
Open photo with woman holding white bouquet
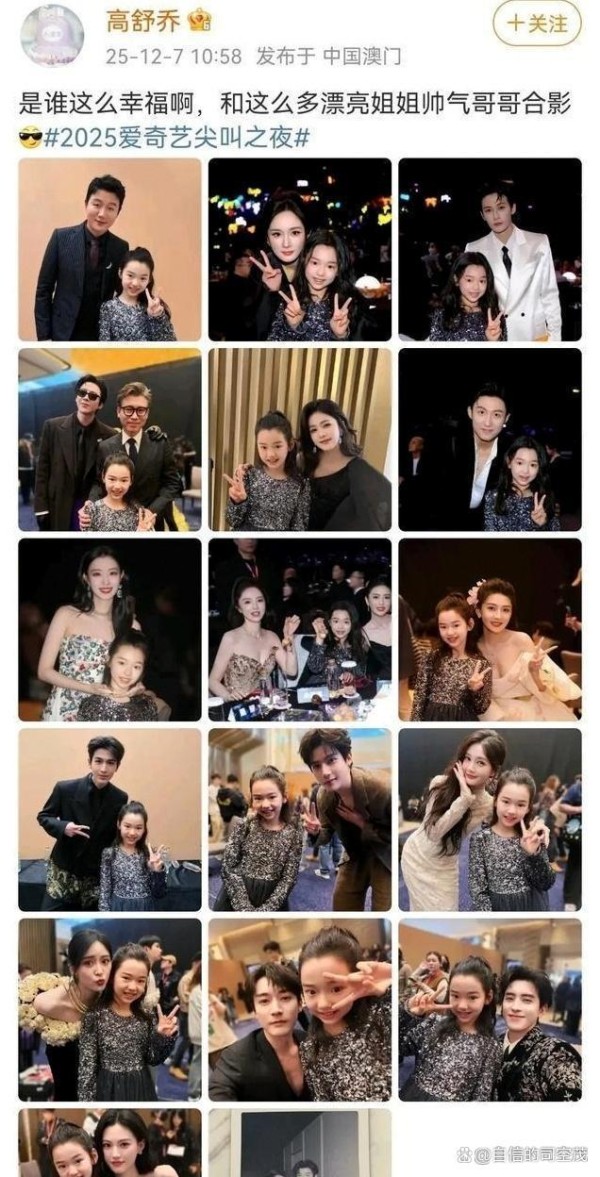(109, 1009)
